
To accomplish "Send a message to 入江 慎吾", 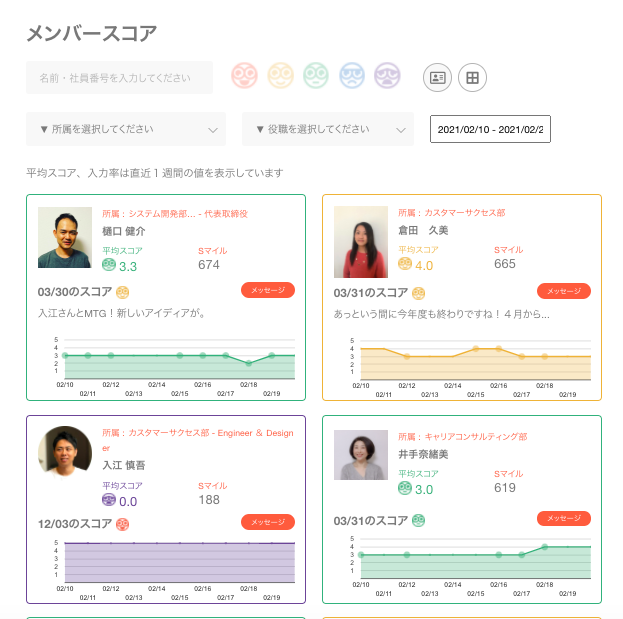I will point(268,522).
